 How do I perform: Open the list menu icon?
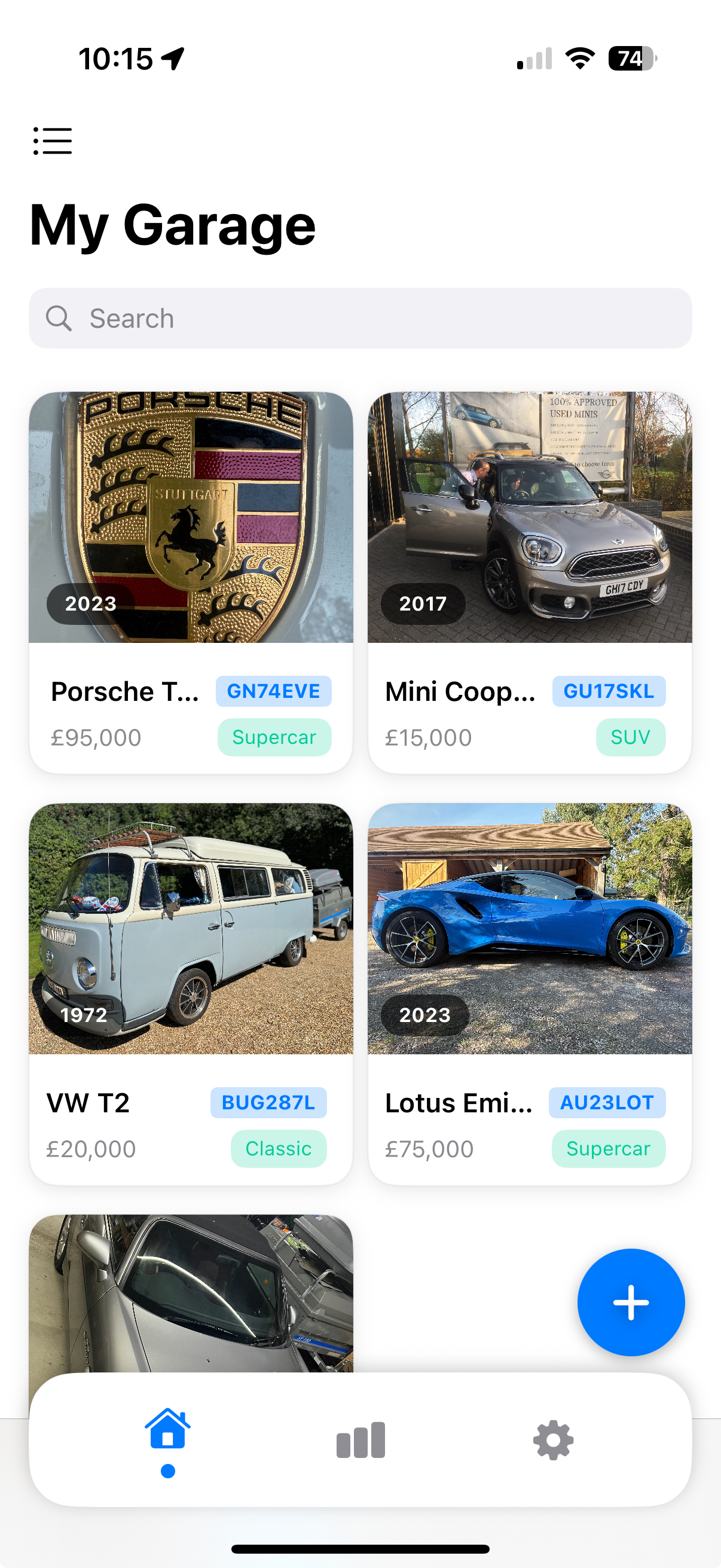53,141
